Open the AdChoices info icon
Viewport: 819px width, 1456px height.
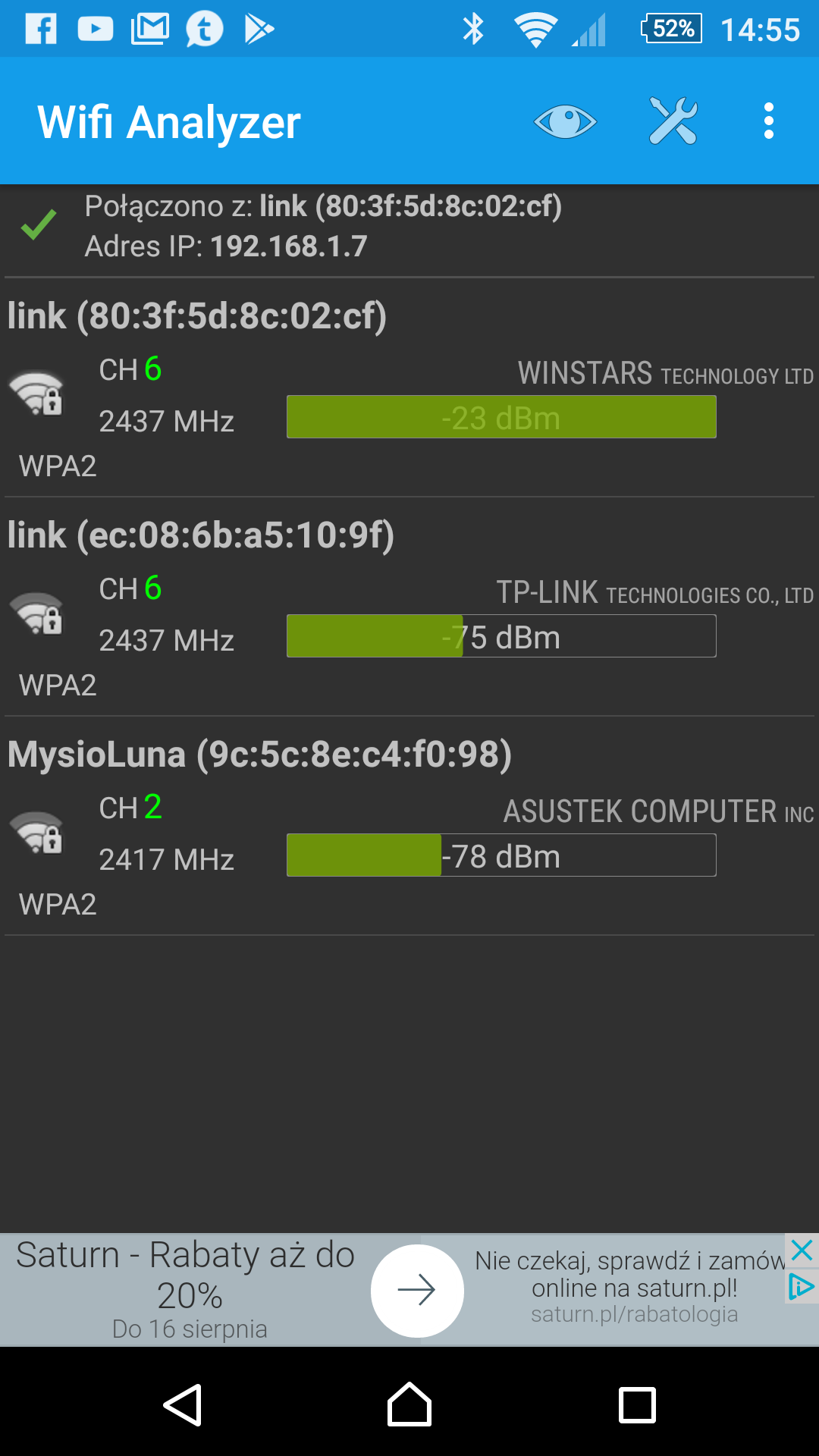pos(802,1286)
